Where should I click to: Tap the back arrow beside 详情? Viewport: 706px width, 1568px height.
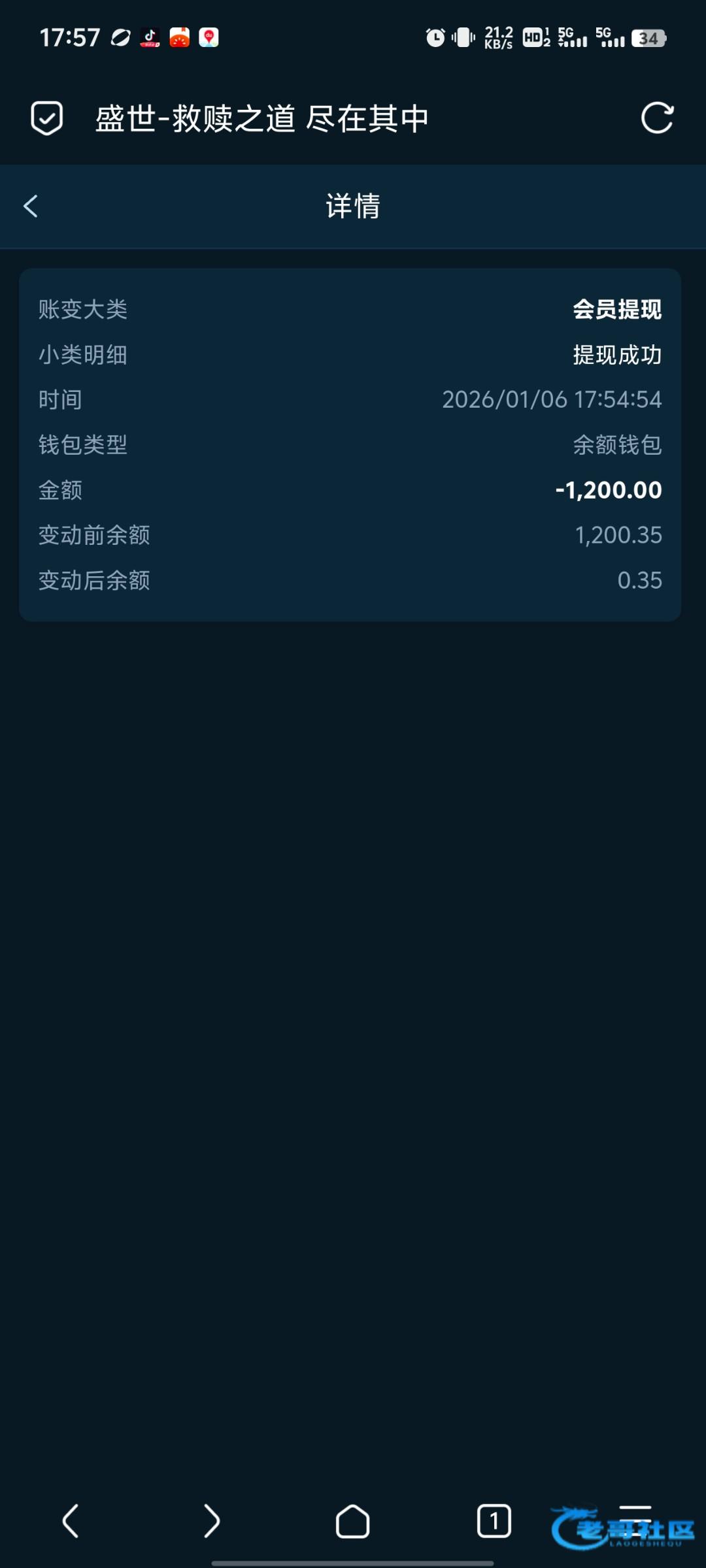point(31,206)
